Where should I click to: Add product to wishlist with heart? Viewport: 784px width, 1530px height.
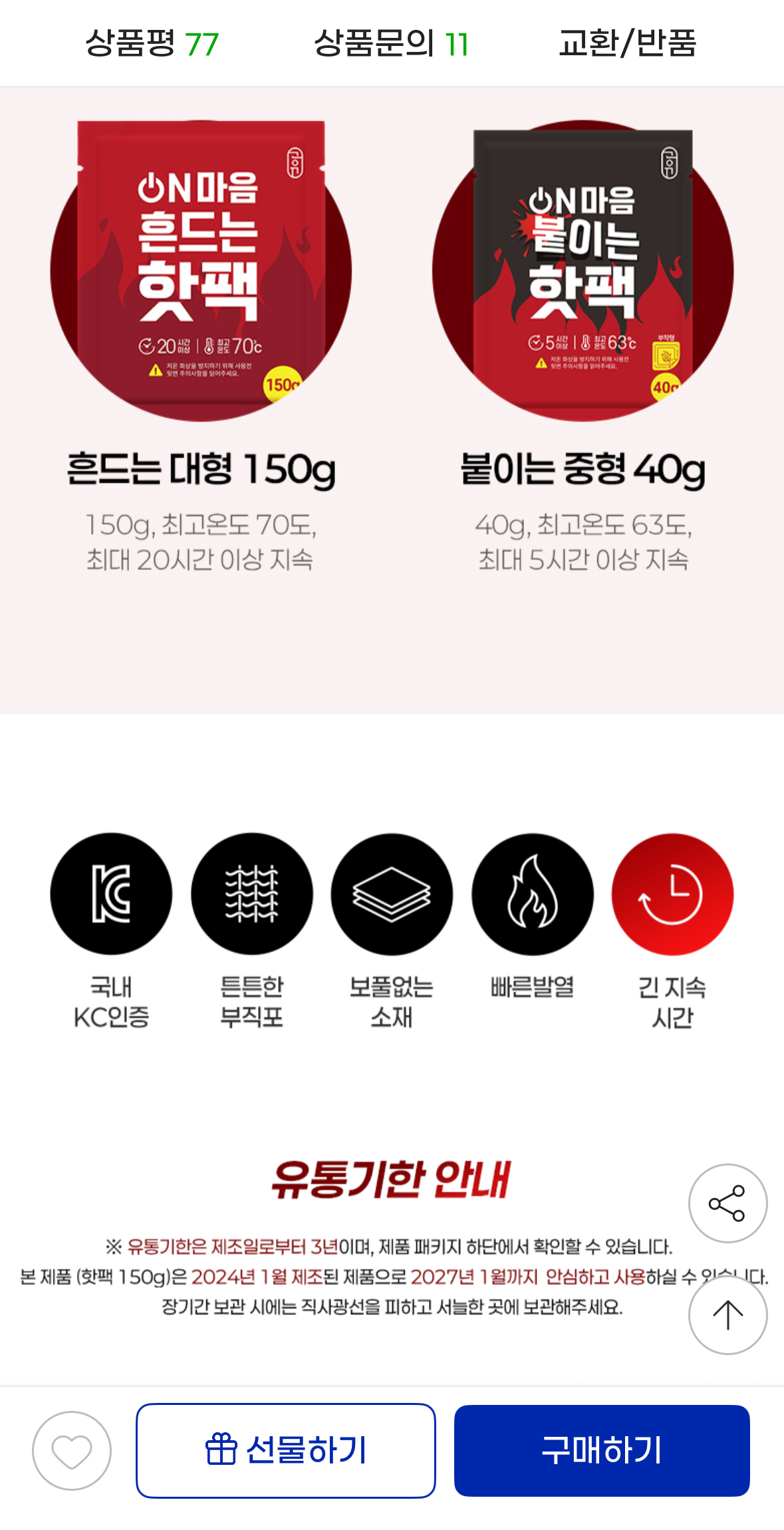[72, 1450]
